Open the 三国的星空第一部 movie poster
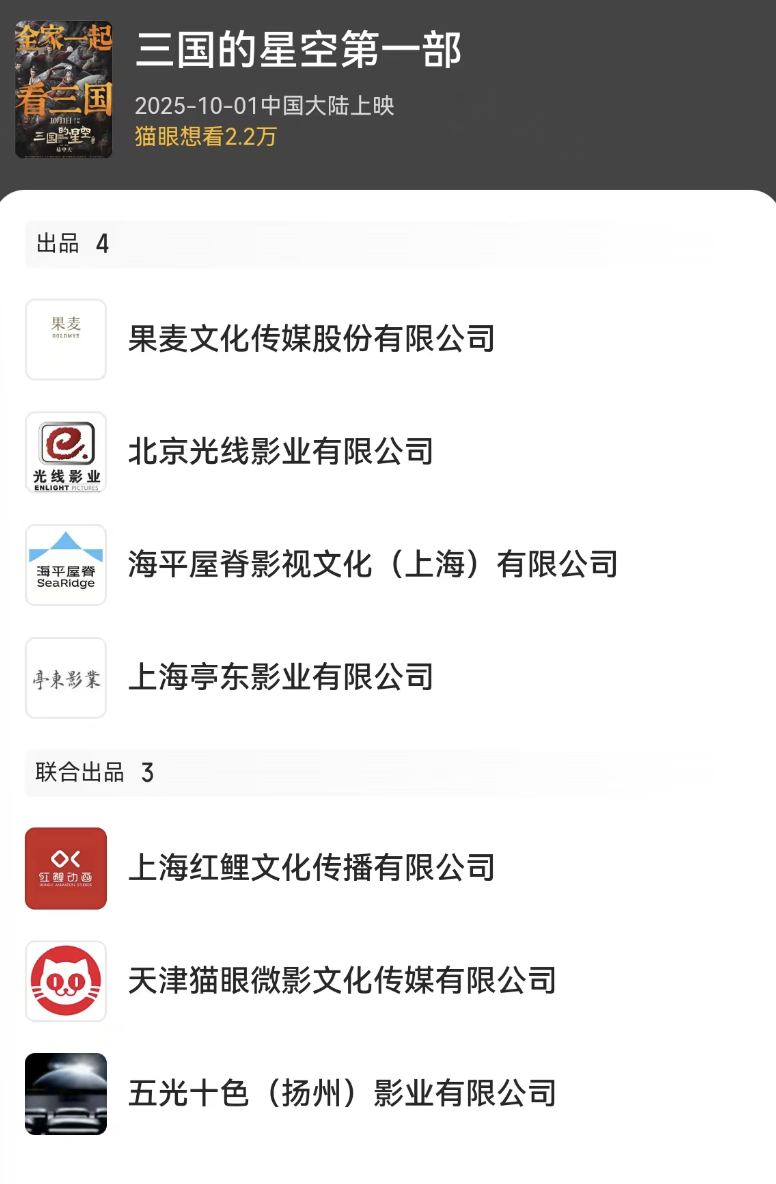The height and width of the screenshot is (1184, 776). point(63,90)
